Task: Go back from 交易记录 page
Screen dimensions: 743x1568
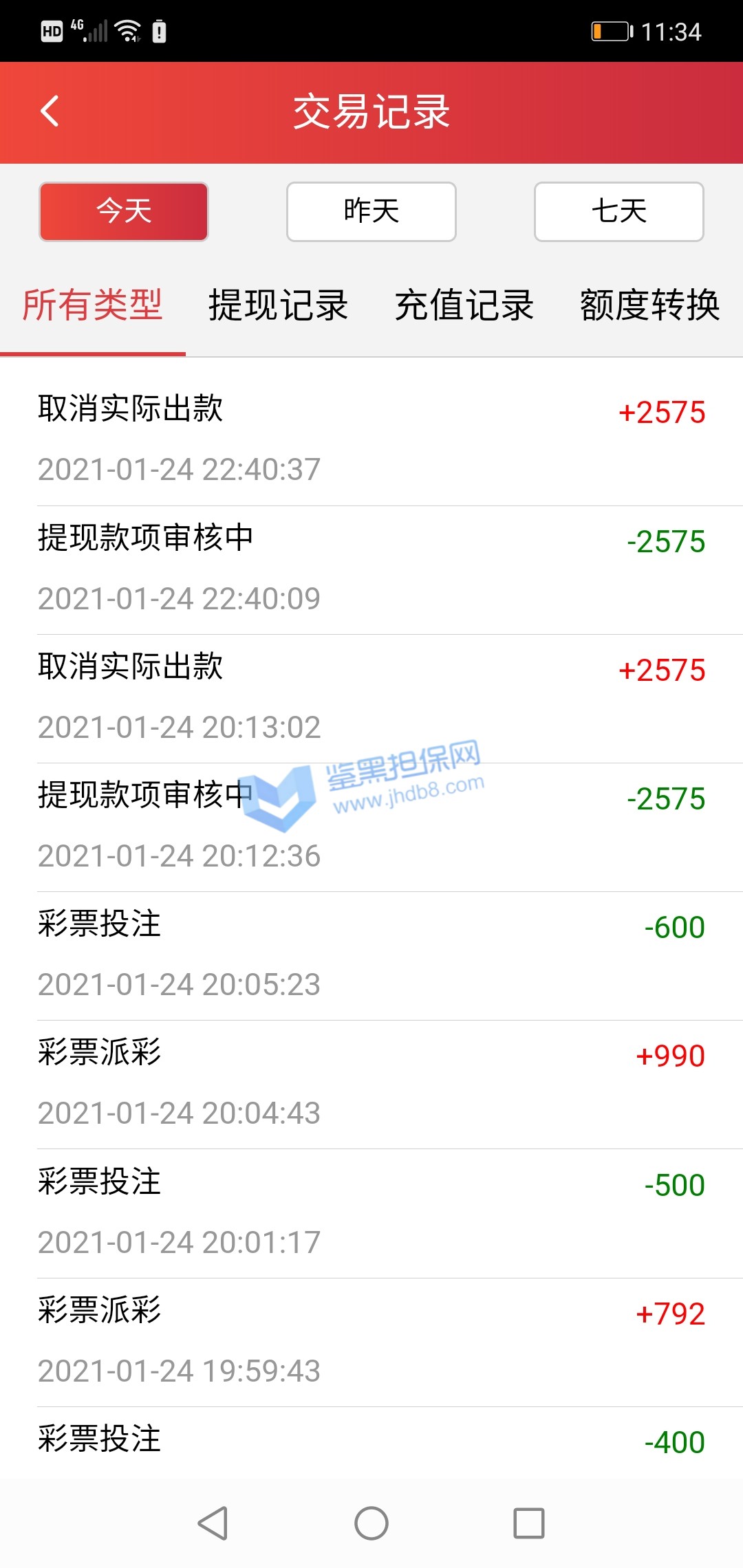Action: tap(50, 111)
